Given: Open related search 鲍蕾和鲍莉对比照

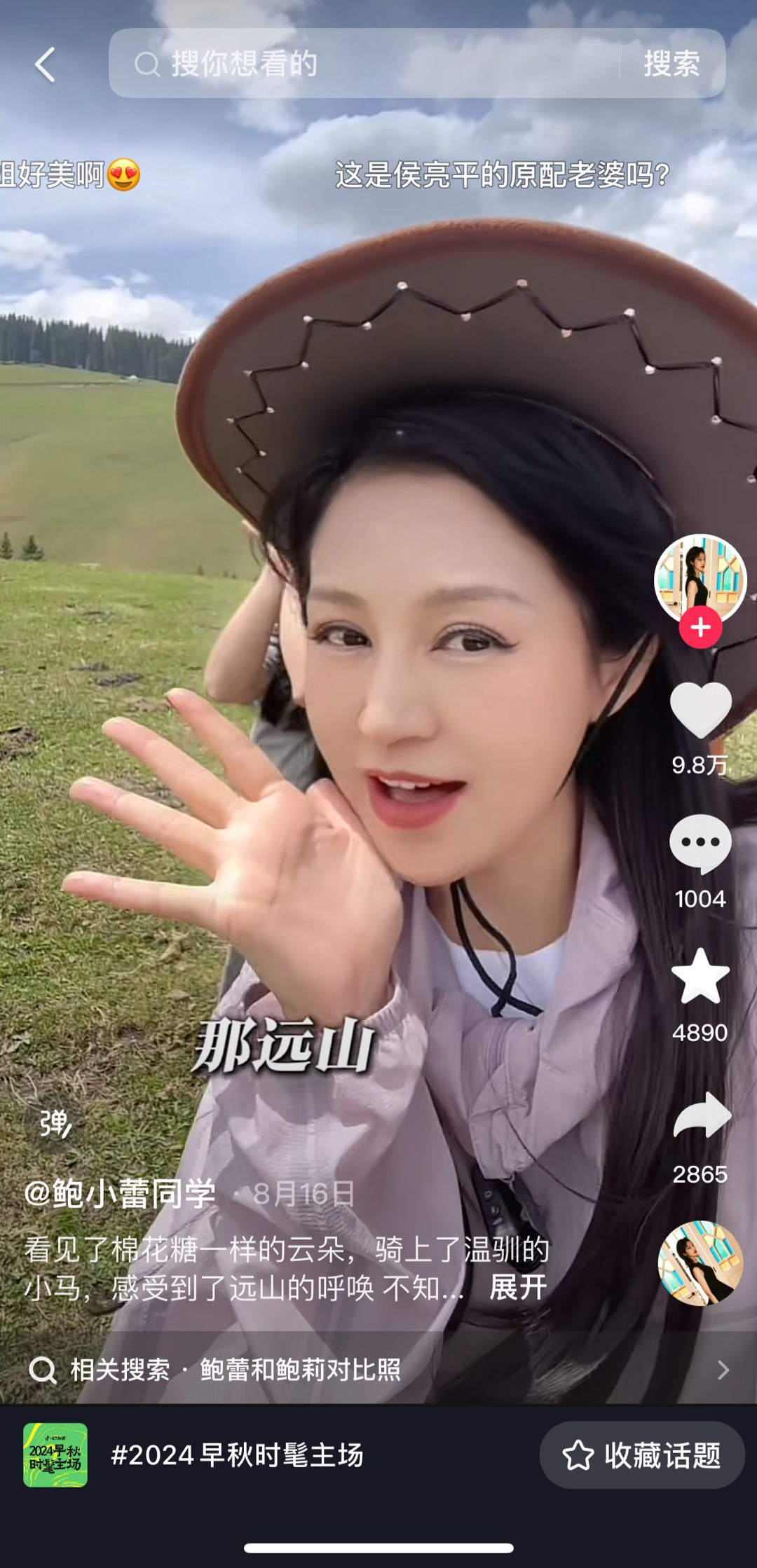Looking at the screenshot, I should (x=301, y=1369).
